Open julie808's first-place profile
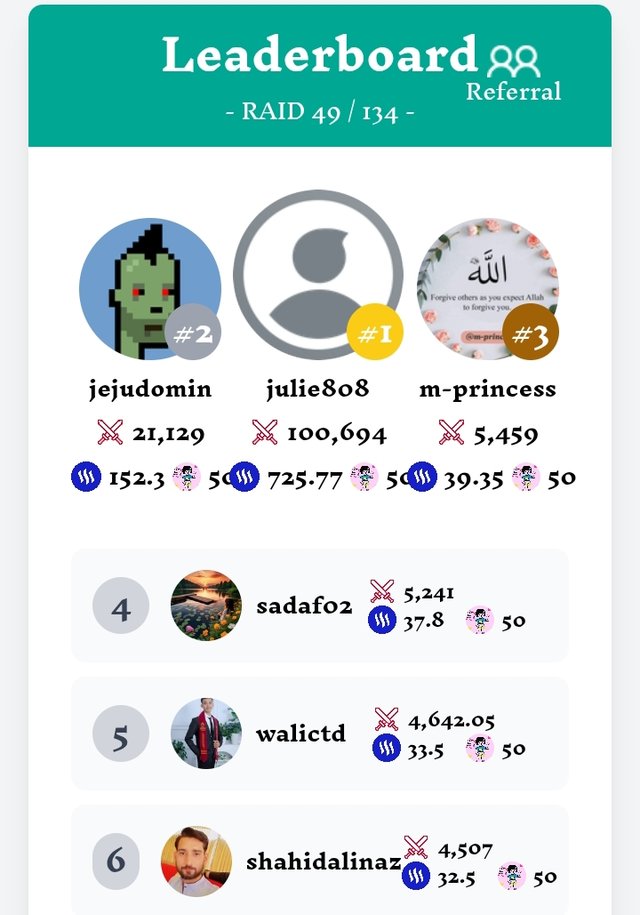The image size is (640, 915). (318, 275)
